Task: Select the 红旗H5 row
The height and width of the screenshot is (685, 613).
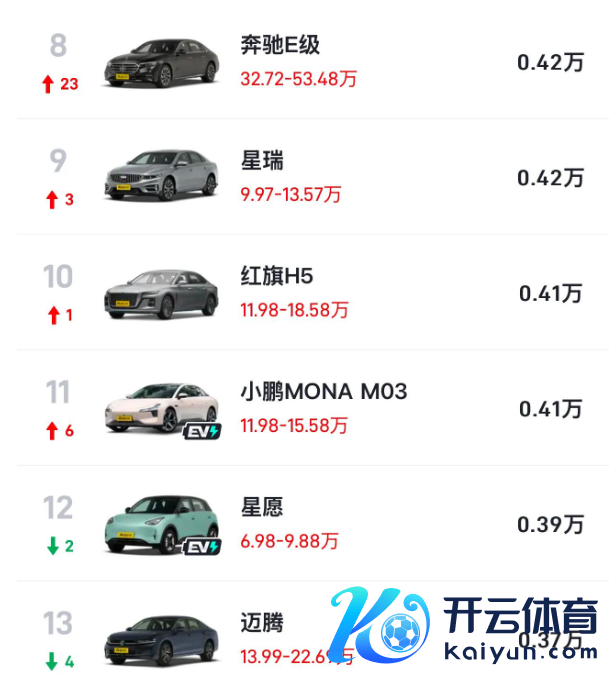Action: point(277,277)
